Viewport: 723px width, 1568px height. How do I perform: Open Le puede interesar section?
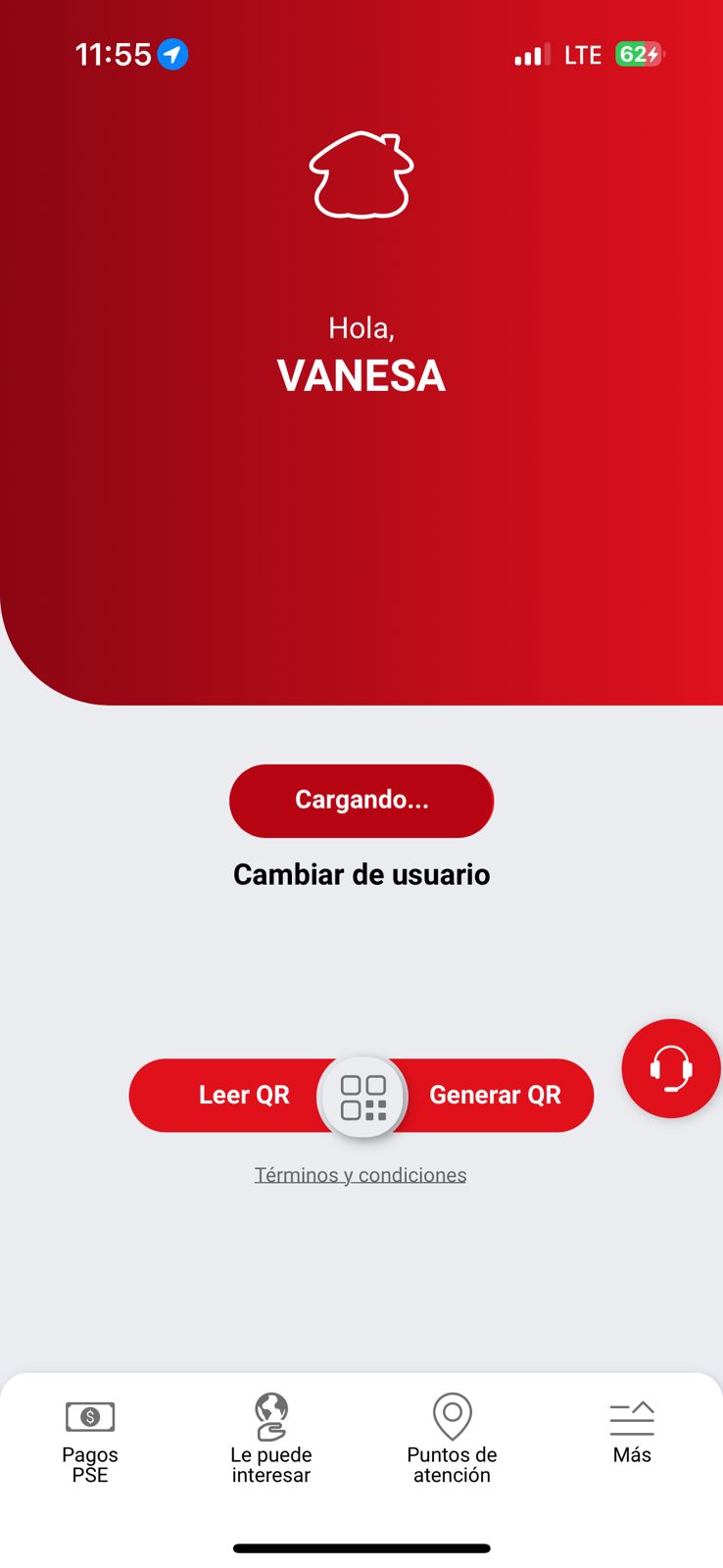(271, 1438)
